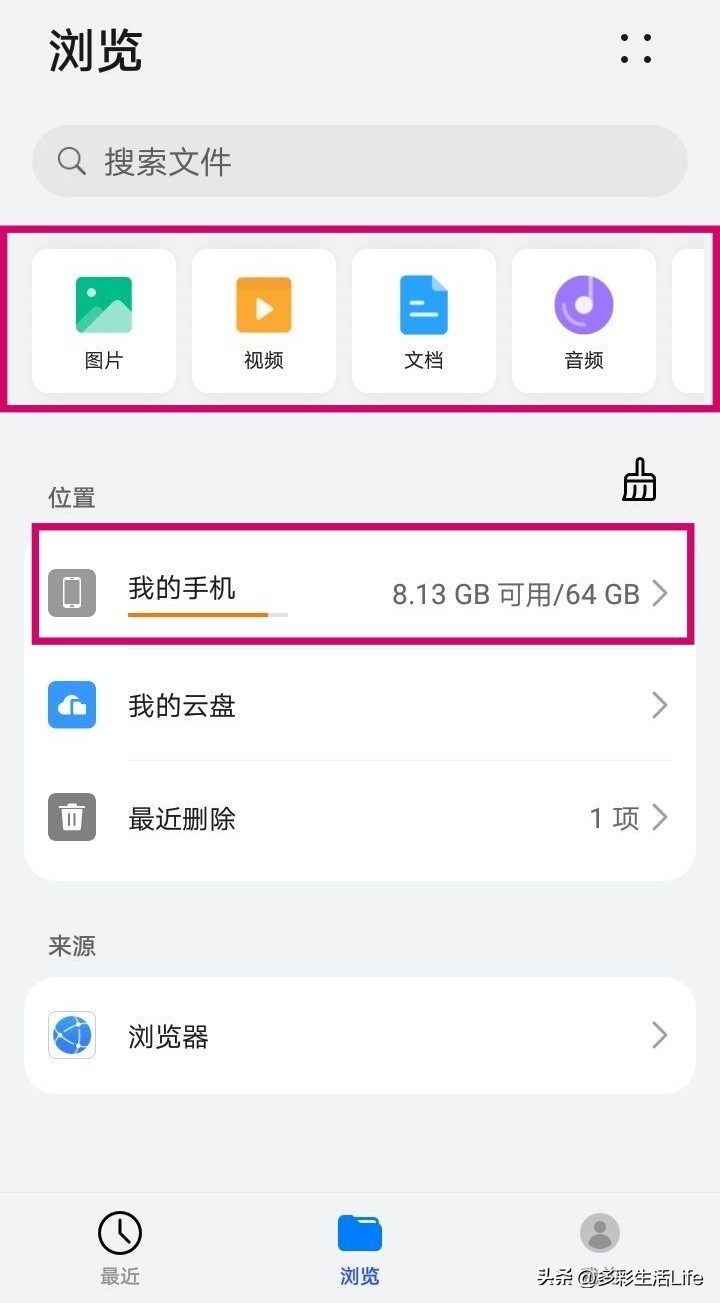Expand the 最近删除 row showing 1 项
Image resolution: width=720 pixels, height=1303 pixels.
(x=659, y=818)
